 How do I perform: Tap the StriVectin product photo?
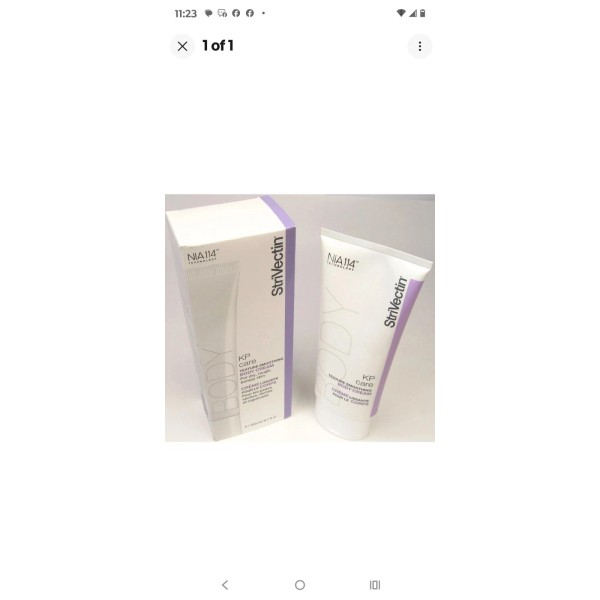click(300, 318)
